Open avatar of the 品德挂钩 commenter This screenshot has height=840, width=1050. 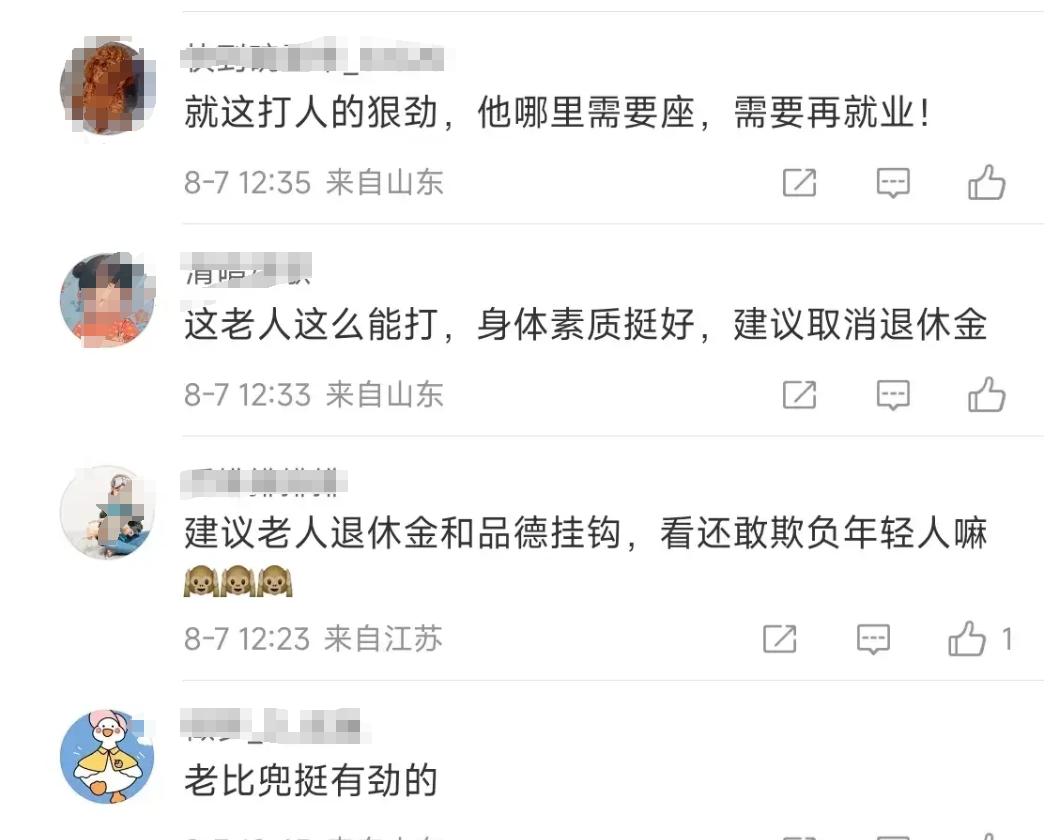pyautogui.click(x=107, y=512)
